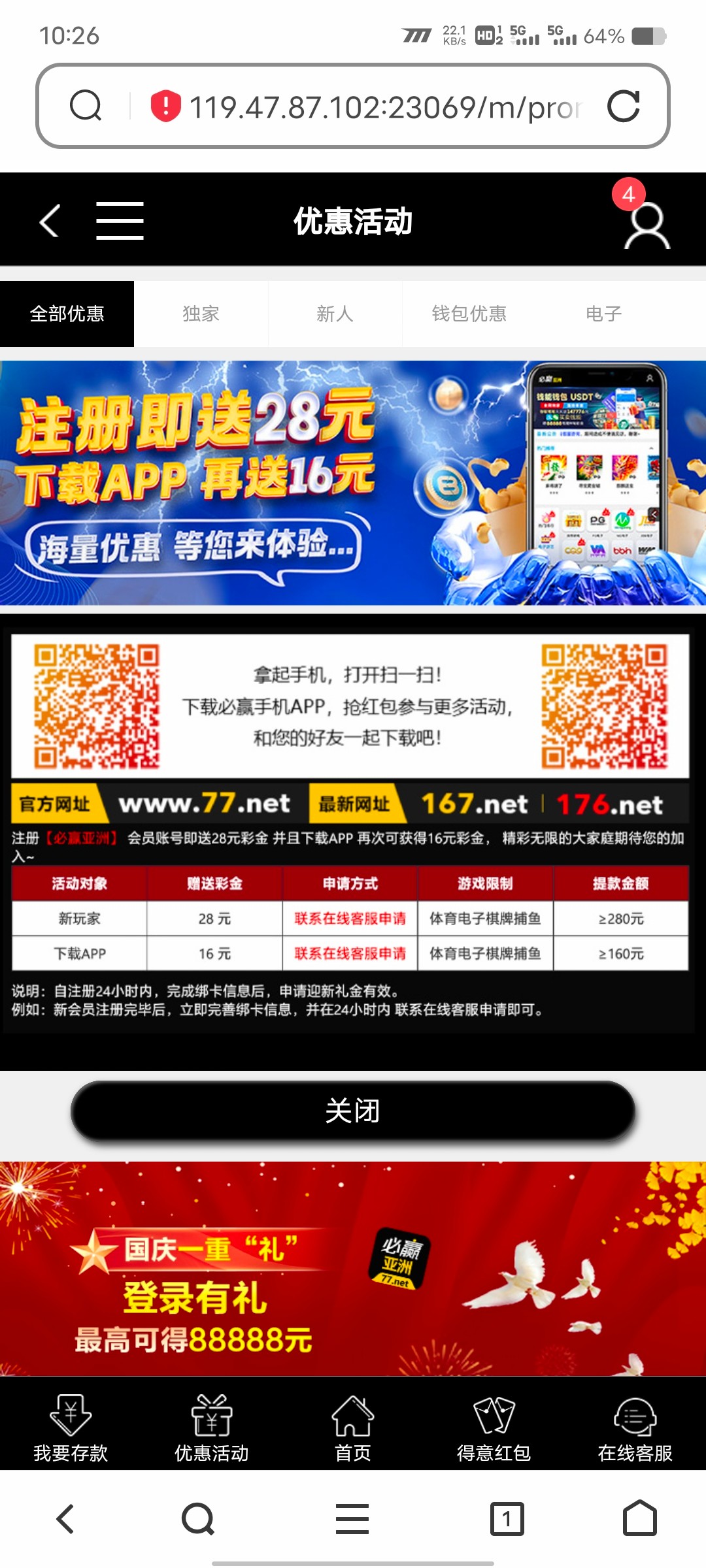Go back using the header arrow

click(x=50, y=221)
